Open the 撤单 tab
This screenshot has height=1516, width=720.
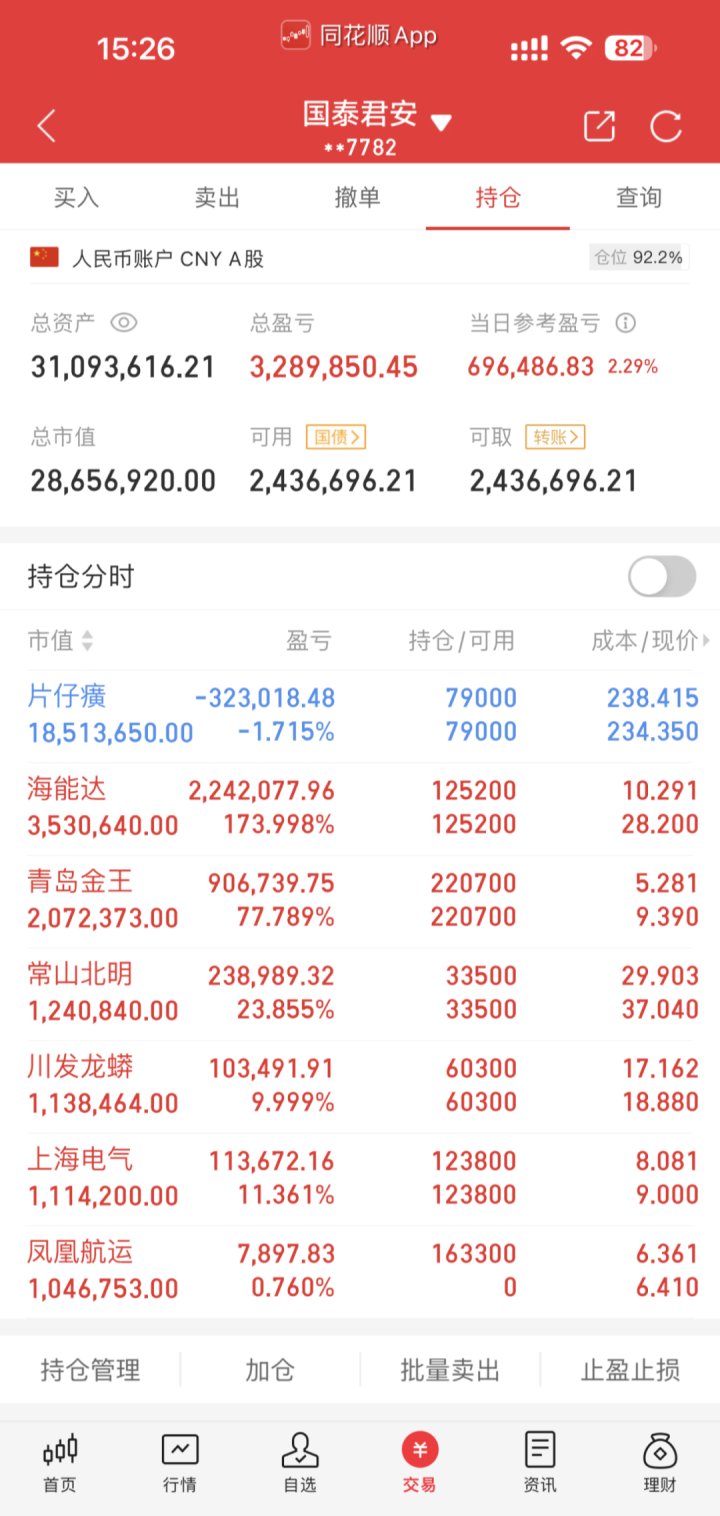point(357,197)
